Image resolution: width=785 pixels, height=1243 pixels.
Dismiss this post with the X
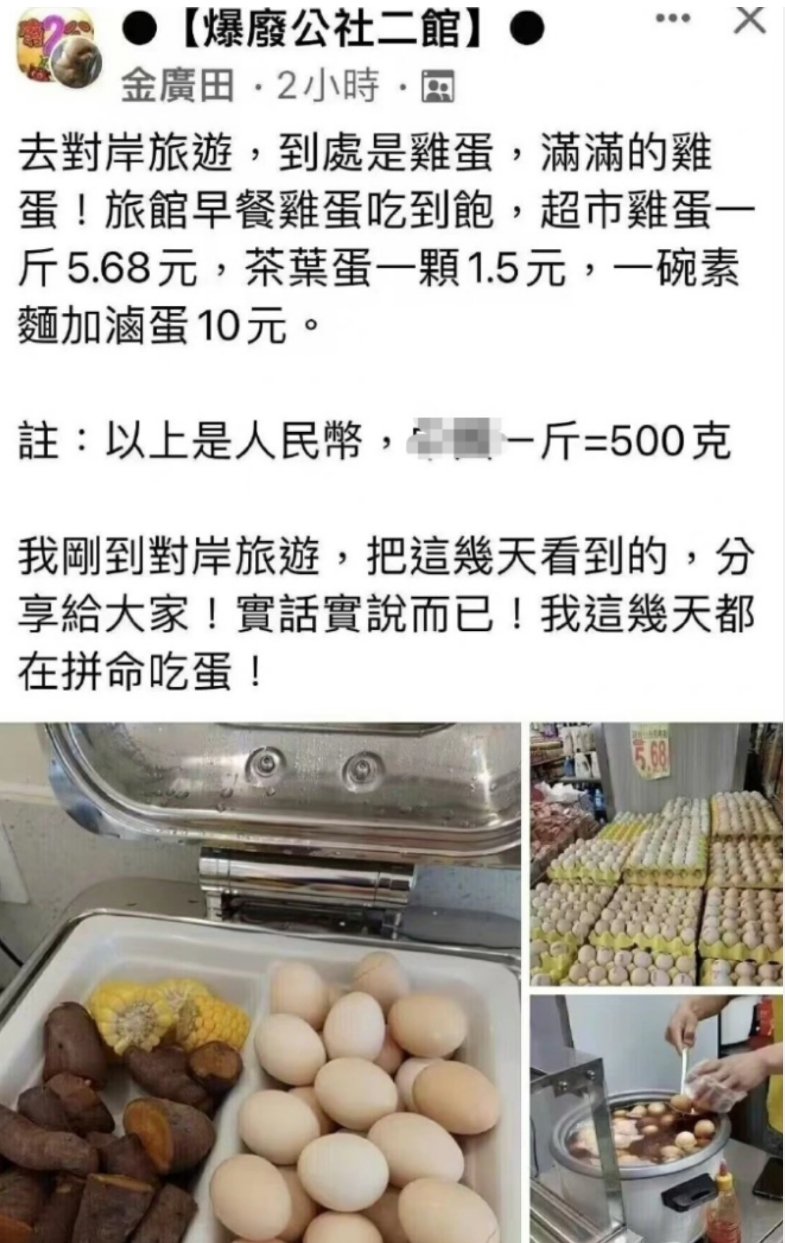coord(750,21)
